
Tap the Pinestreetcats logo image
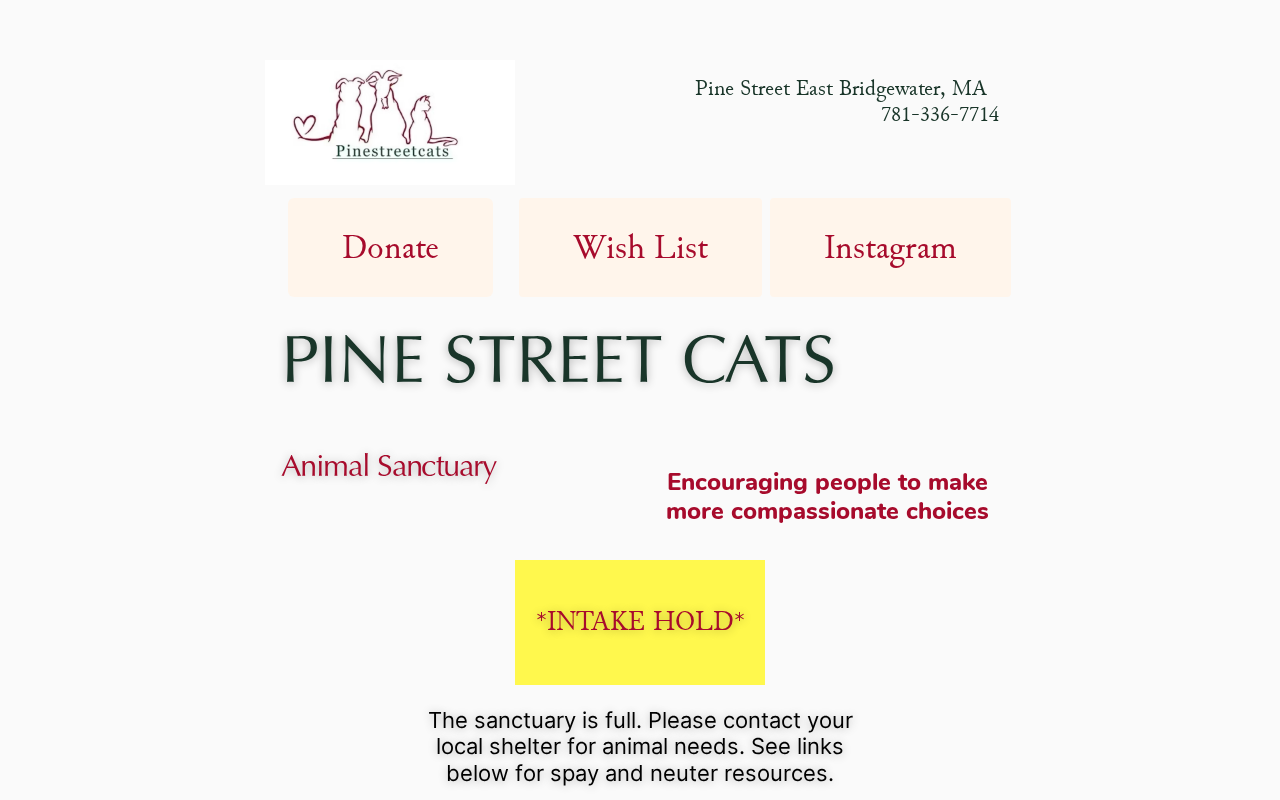390,122
